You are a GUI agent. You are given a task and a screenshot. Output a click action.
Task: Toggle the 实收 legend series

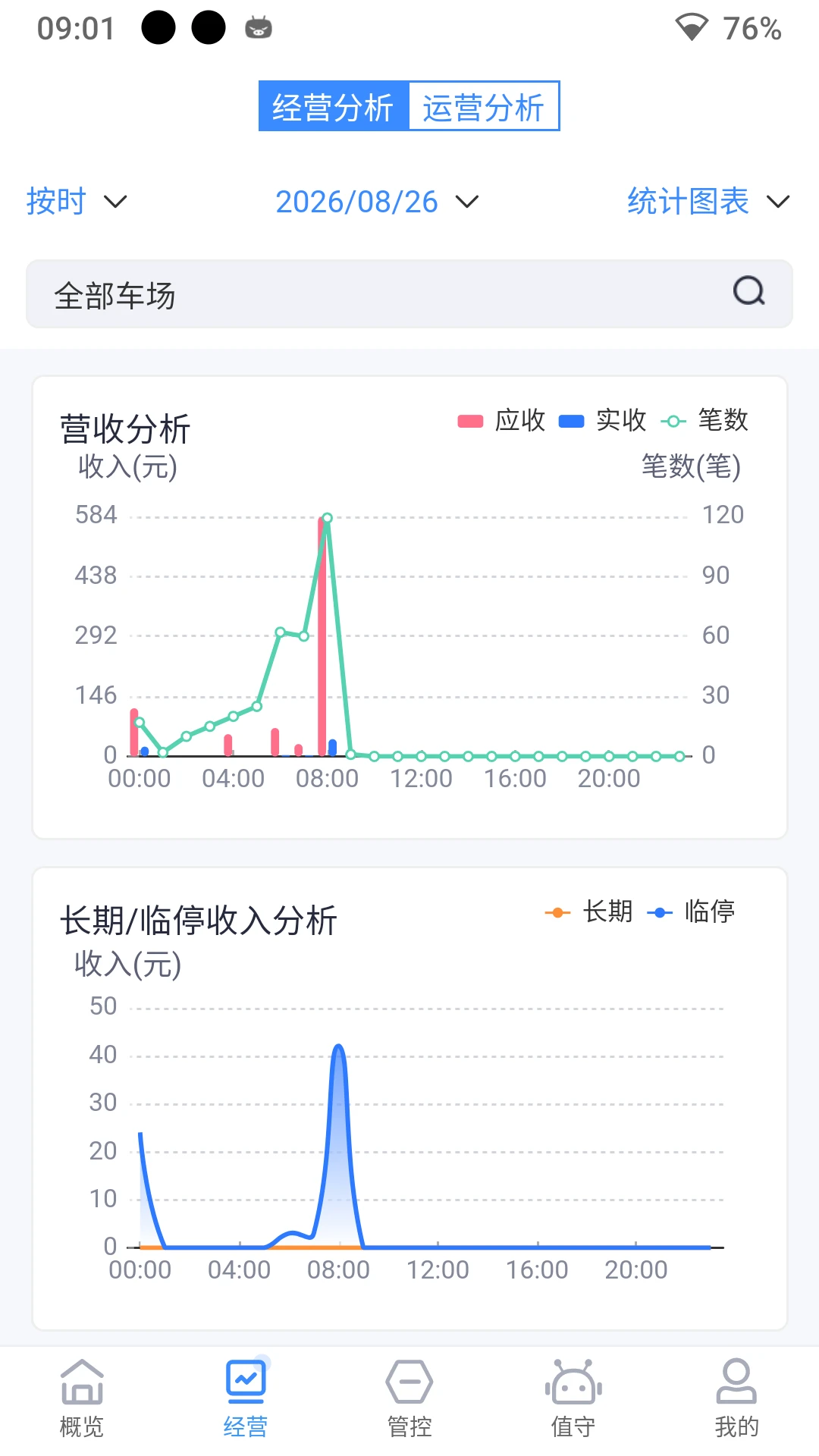coord(602,420)
